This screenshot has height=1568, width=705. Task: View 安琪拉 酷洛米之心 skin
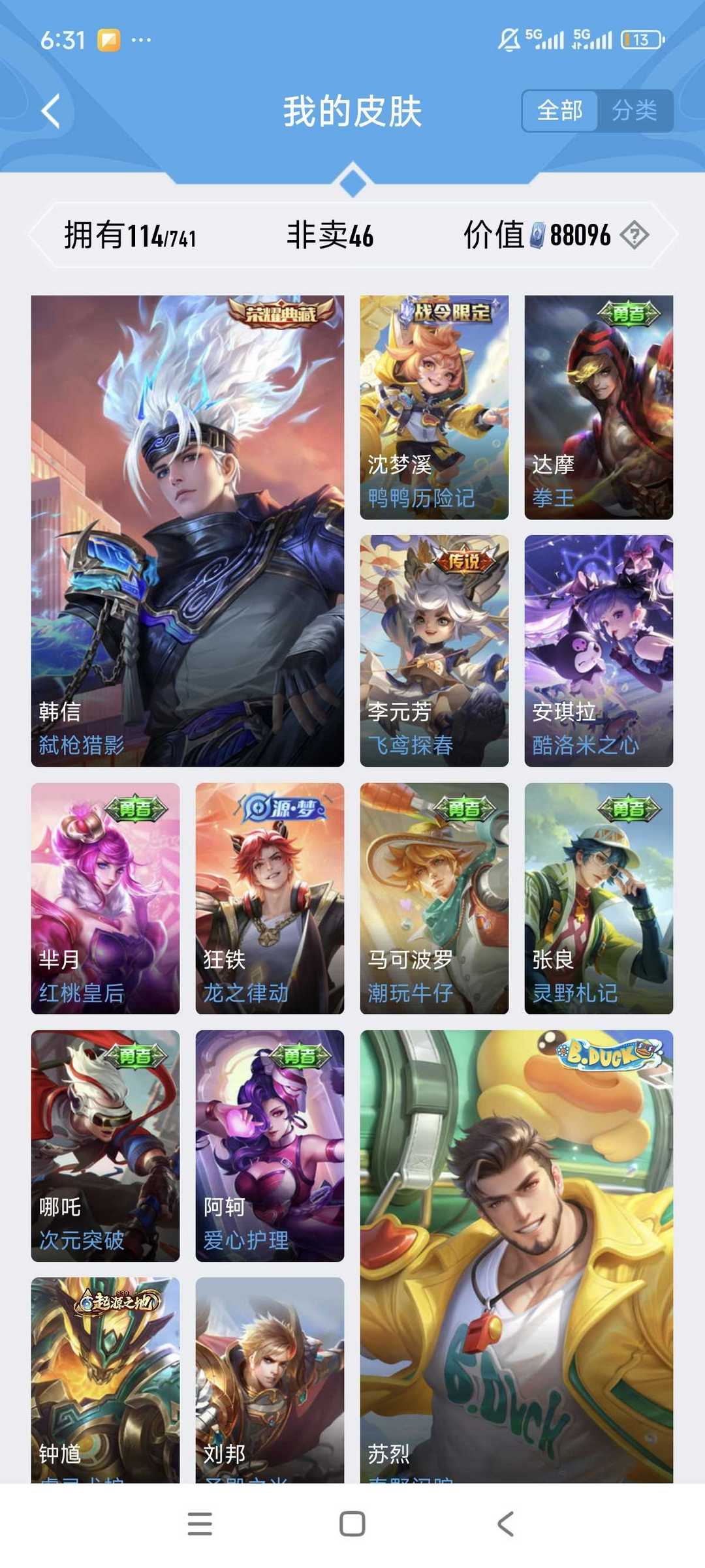click(x=599, y=650)
